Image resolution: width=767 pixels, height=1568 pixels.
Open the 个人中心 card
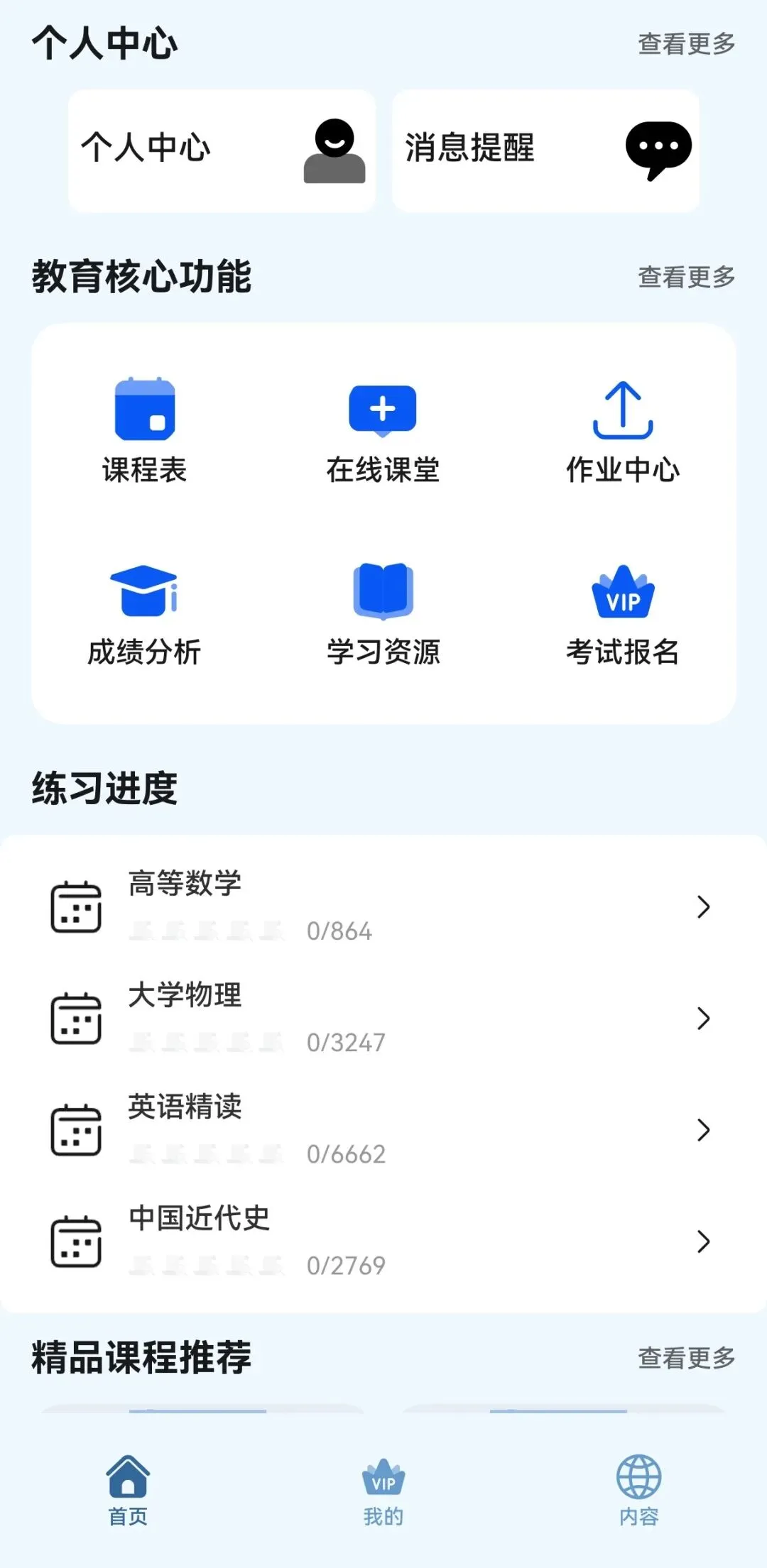[x=222, y=150]
